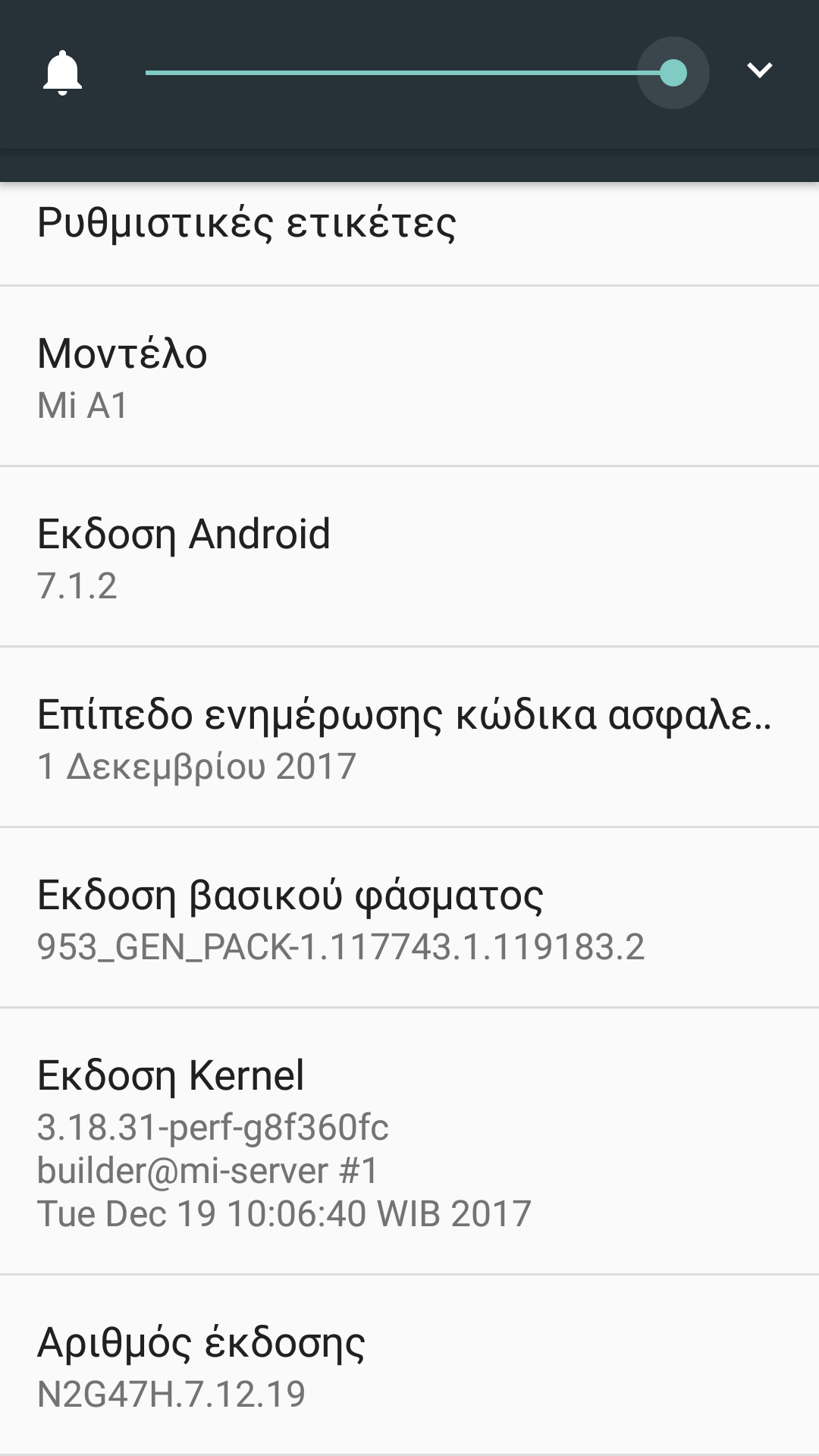Expand the volume panel with the chevron
The image size is (819, 1456).
759,71
